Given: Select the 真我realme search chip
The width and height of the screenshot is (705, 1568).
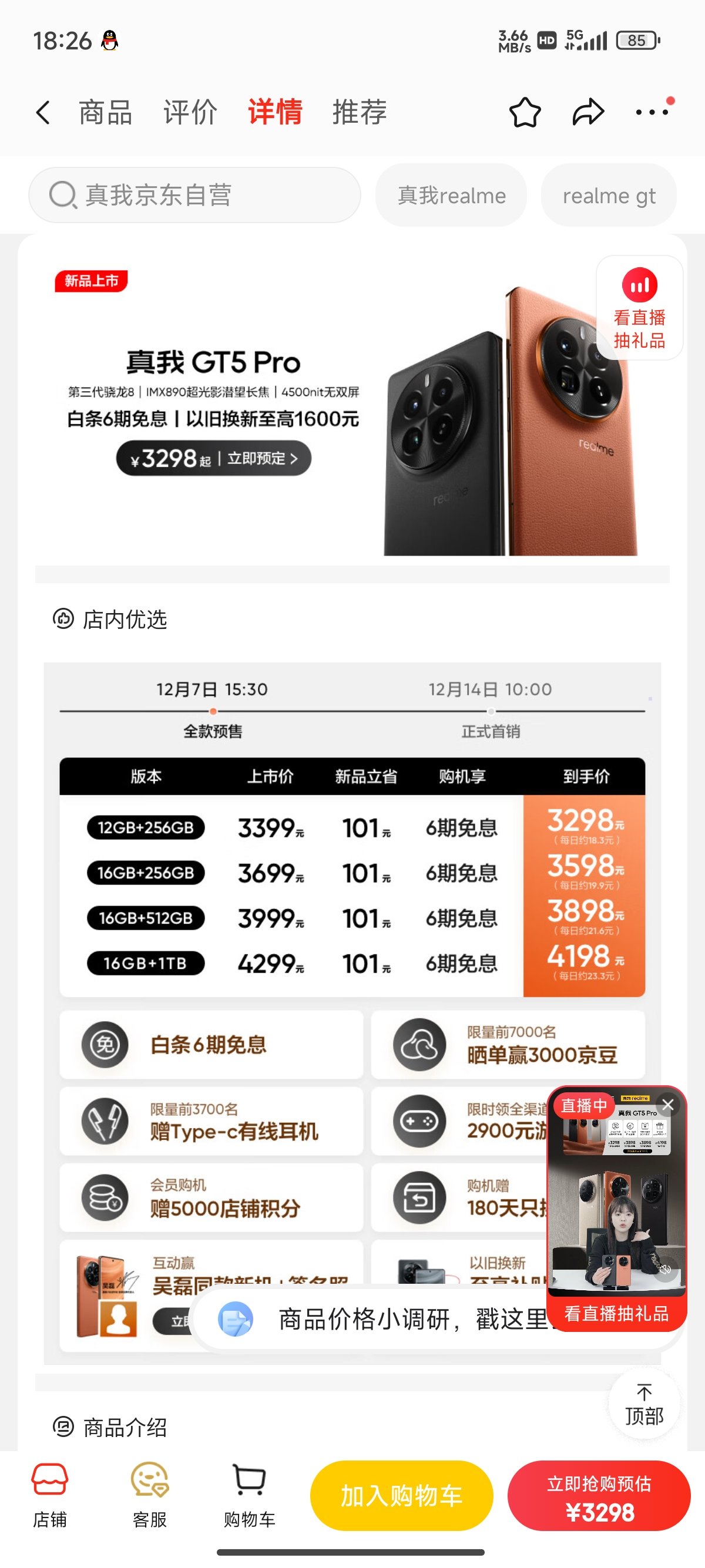Looking at the screenshot, I should (x=451, y=196).
